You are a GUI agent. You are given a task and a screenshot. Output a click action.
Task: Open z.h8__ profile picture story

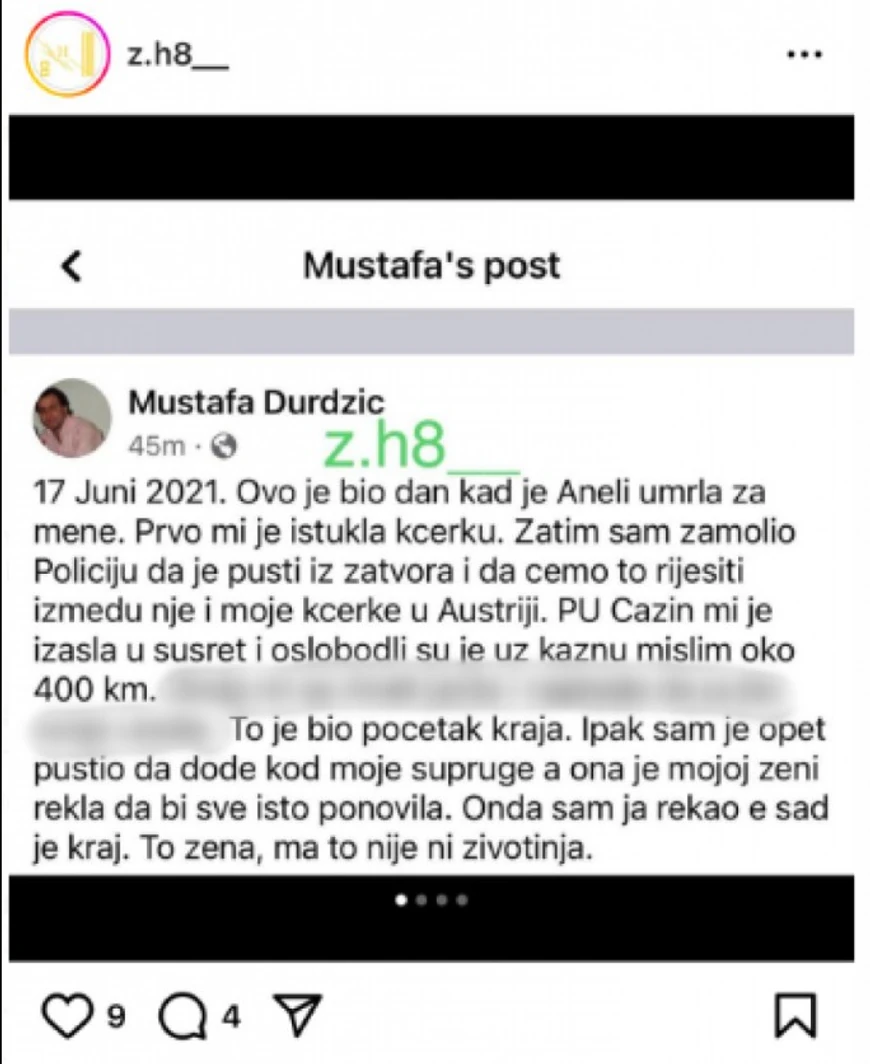coord(62,54)
